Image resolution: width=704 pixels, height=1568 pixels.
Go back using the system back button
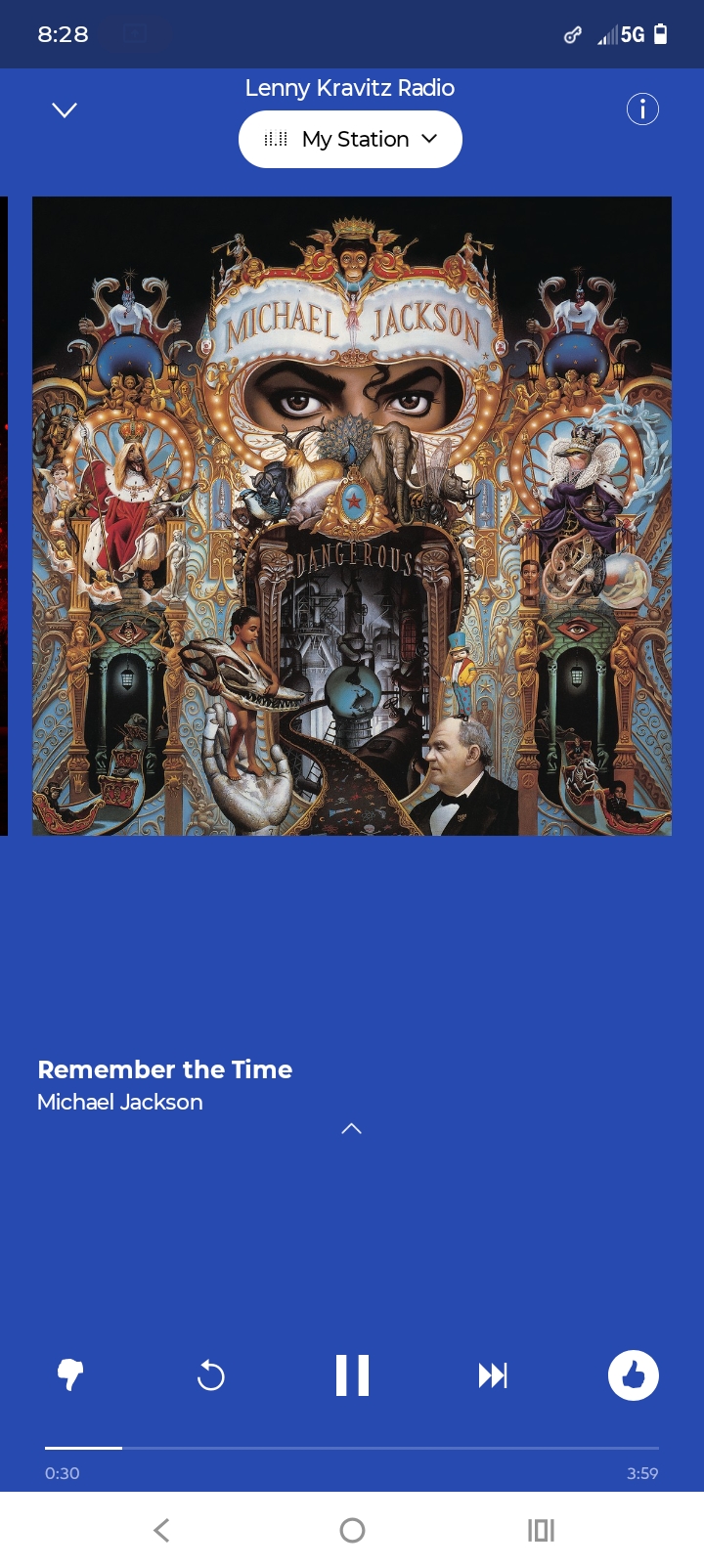click(162, 1530)
